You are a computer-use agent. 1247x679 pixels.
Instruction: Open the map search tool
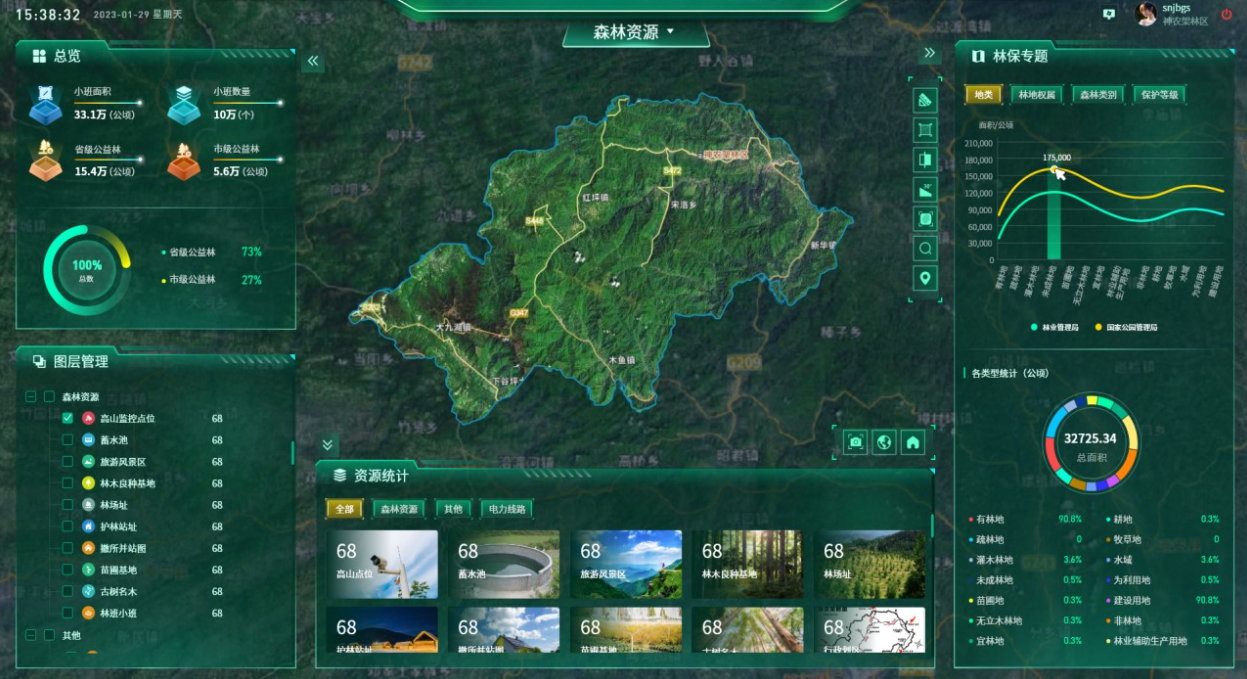(925, 248)
